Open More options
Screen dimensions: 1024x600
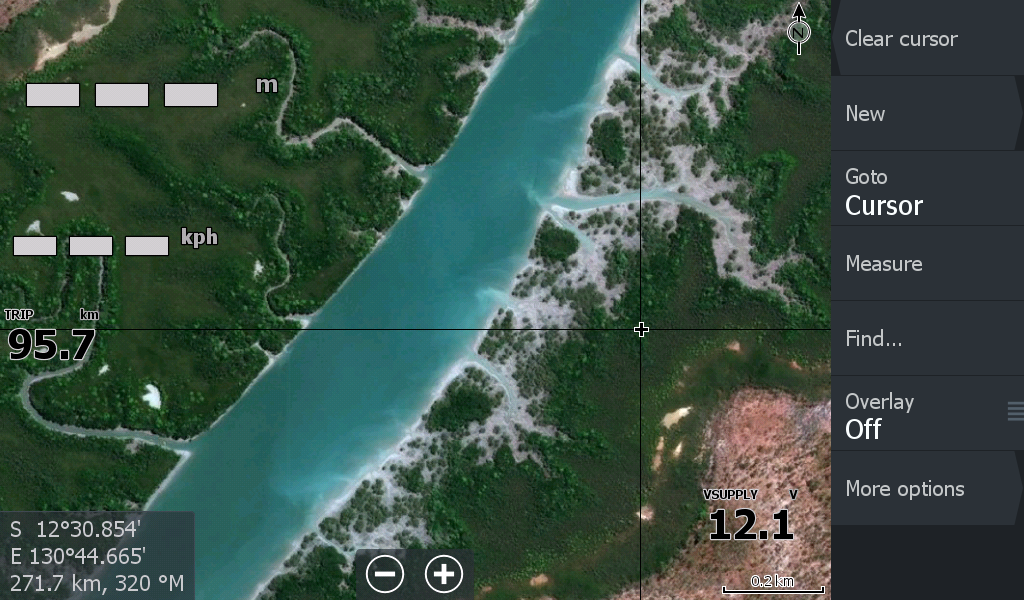click(x=925, y=489)
